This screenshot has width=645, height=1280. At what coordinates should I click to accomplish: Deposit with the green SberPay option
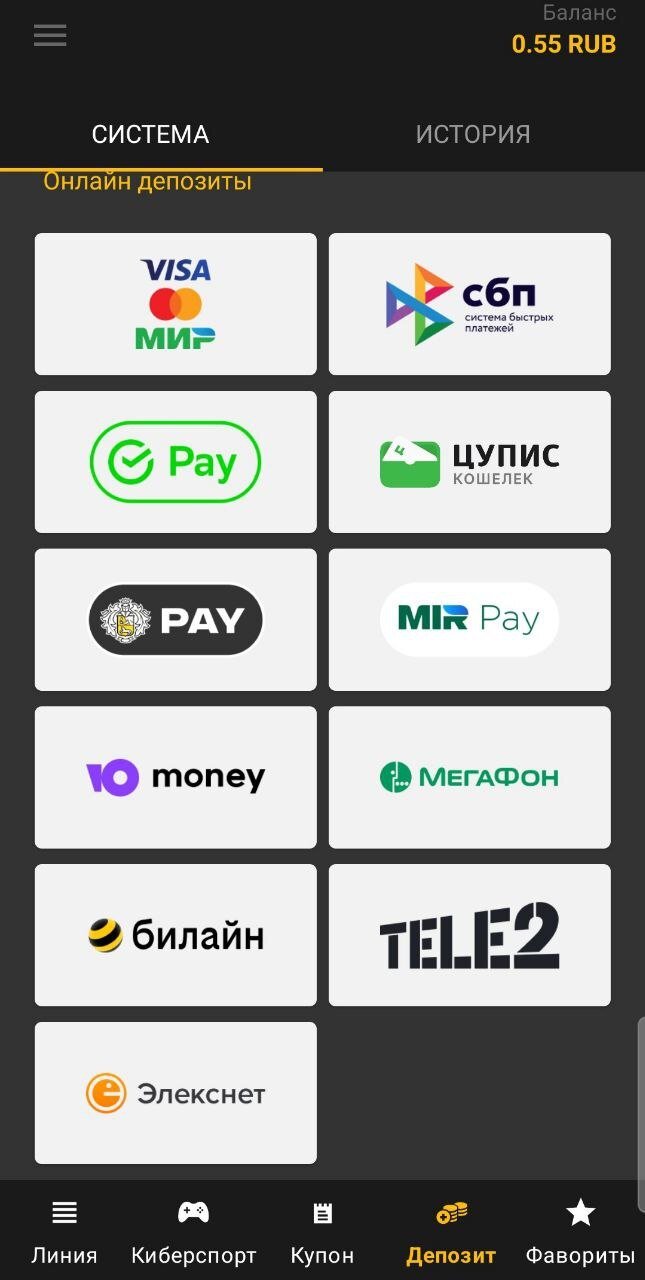tap(176, 462)
